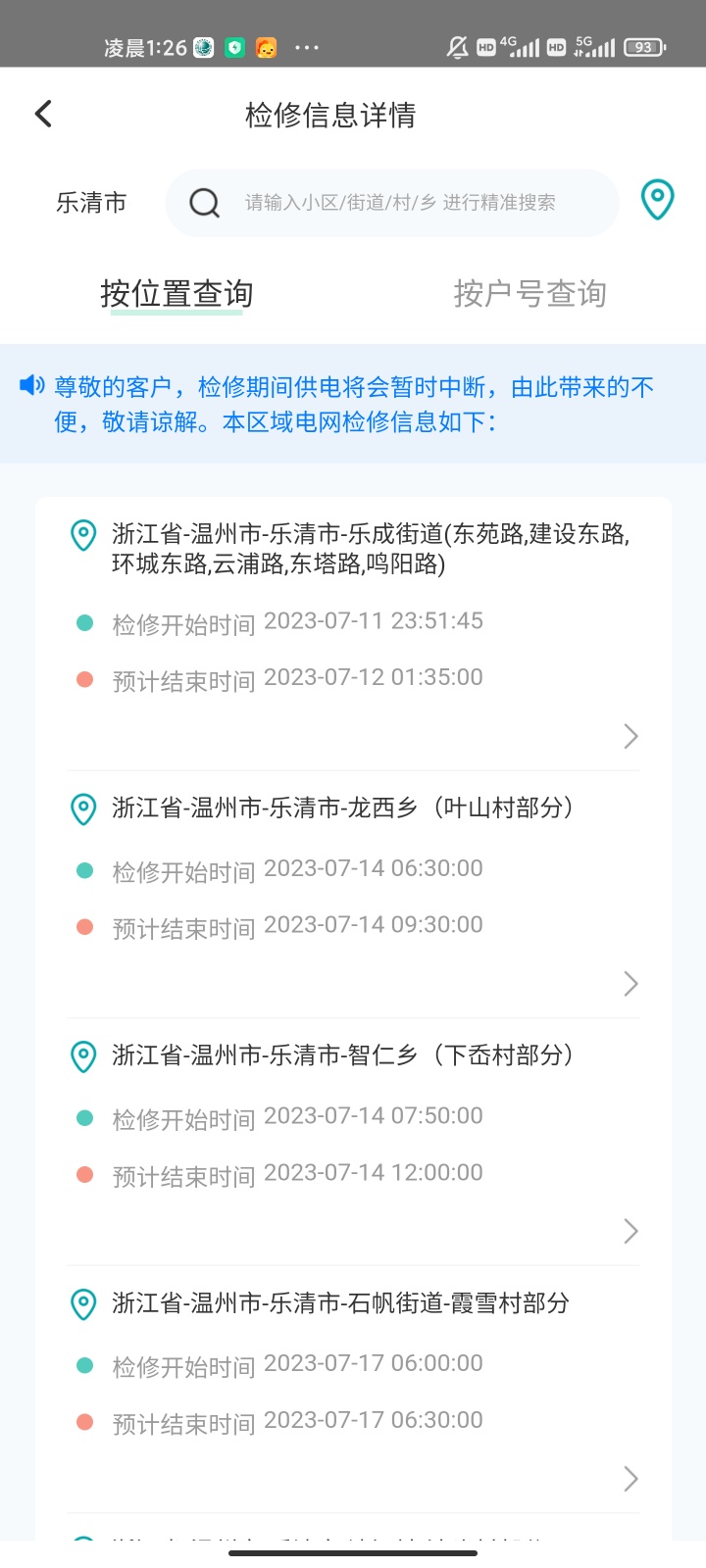
Task: Change the selected city 乐清市
Action: [91, 203]
